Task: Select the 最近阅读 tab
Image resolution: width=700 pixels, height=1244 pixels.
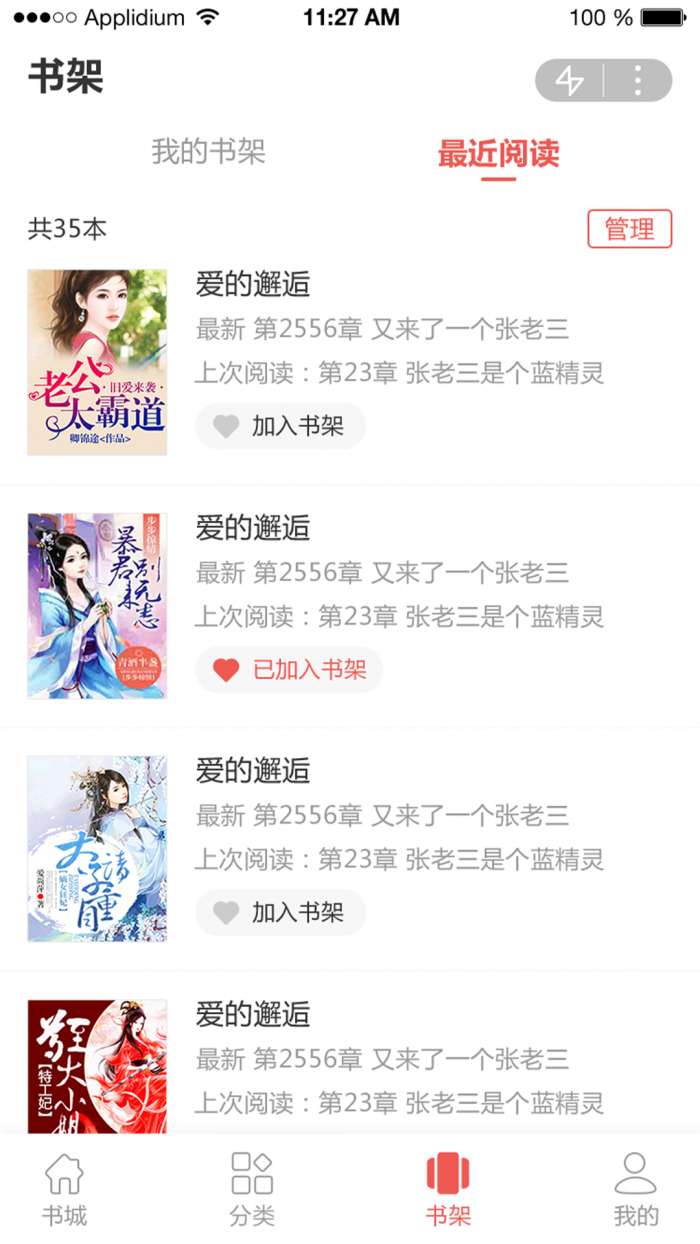Action: pos(498,154)
